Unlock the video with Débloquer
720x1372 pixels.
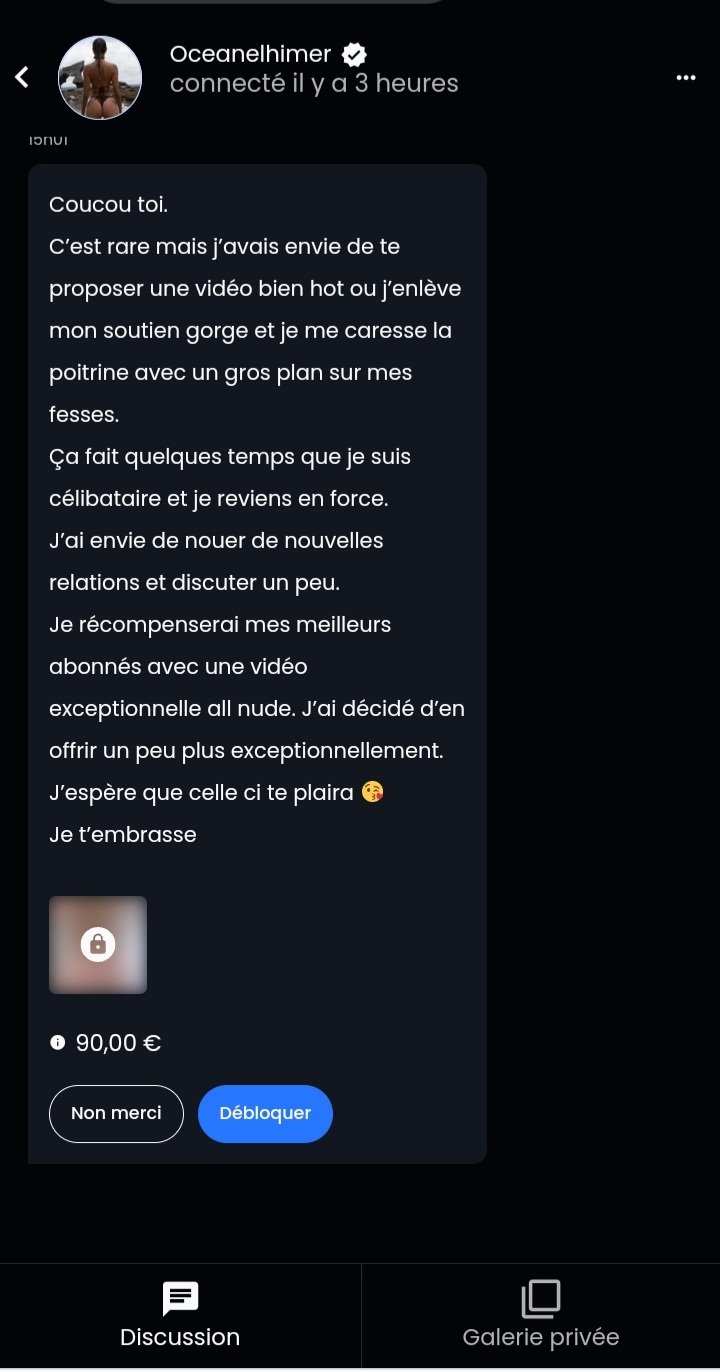click(265, 1113)
